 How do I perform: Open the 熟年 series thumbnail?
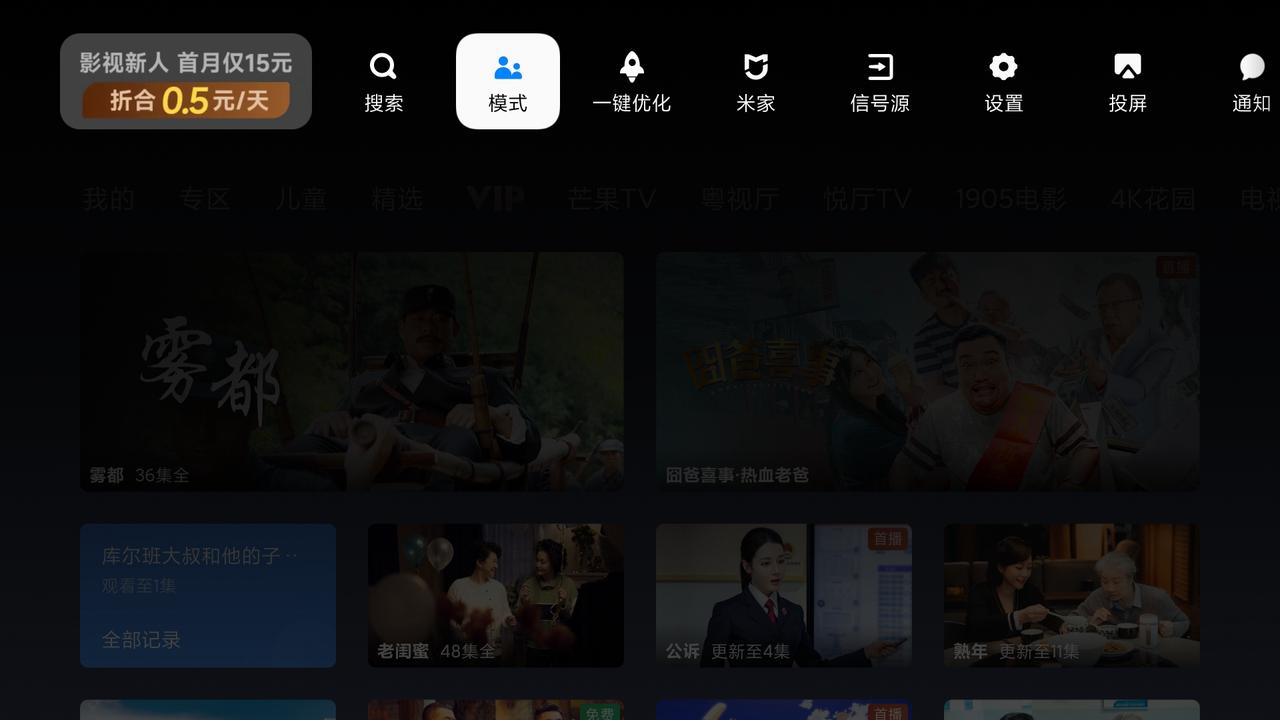click(x=1071, y=595)
